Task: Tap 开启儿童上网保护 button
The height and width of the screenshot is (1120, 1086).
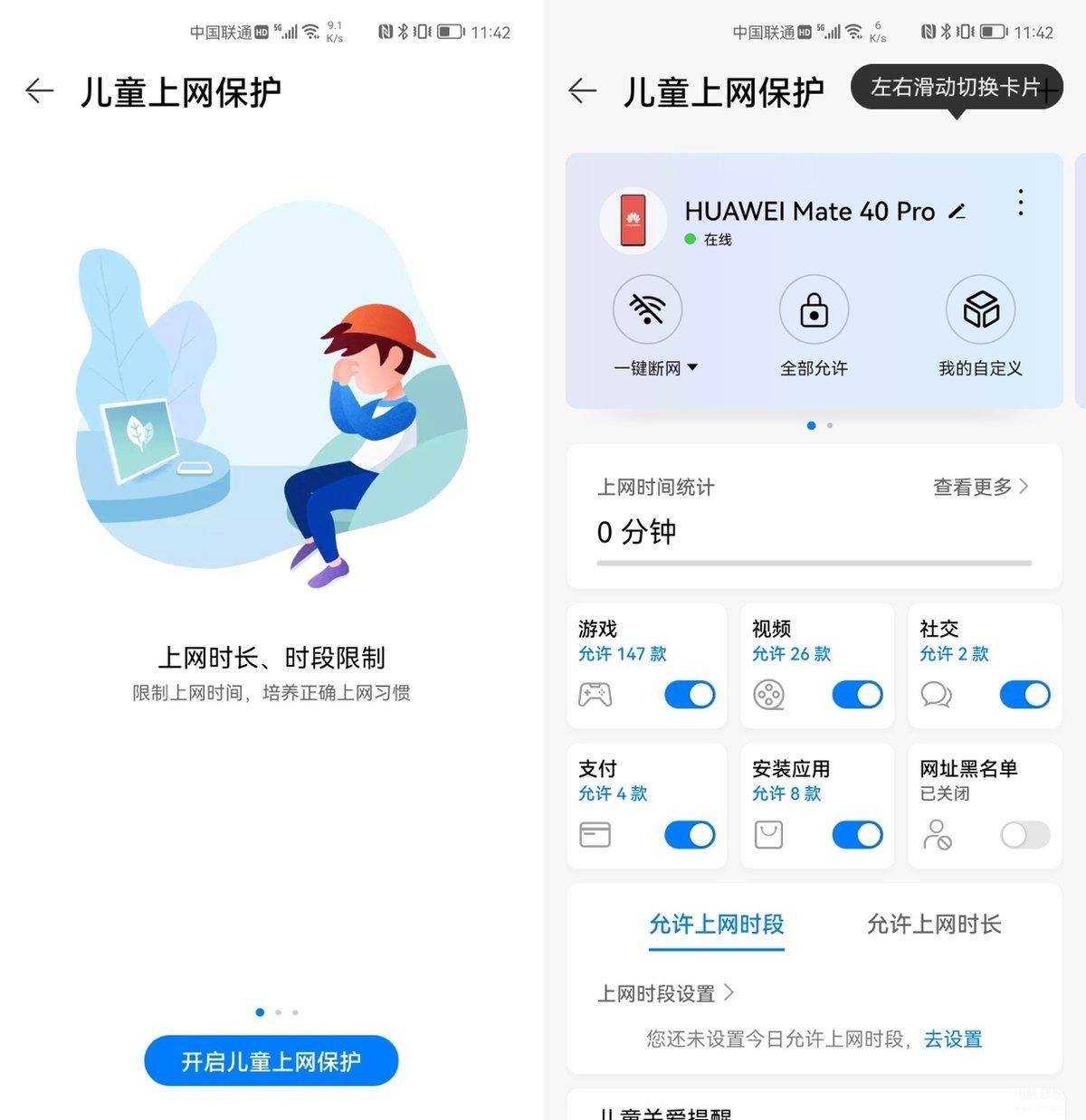Action: coord(271,1060)
